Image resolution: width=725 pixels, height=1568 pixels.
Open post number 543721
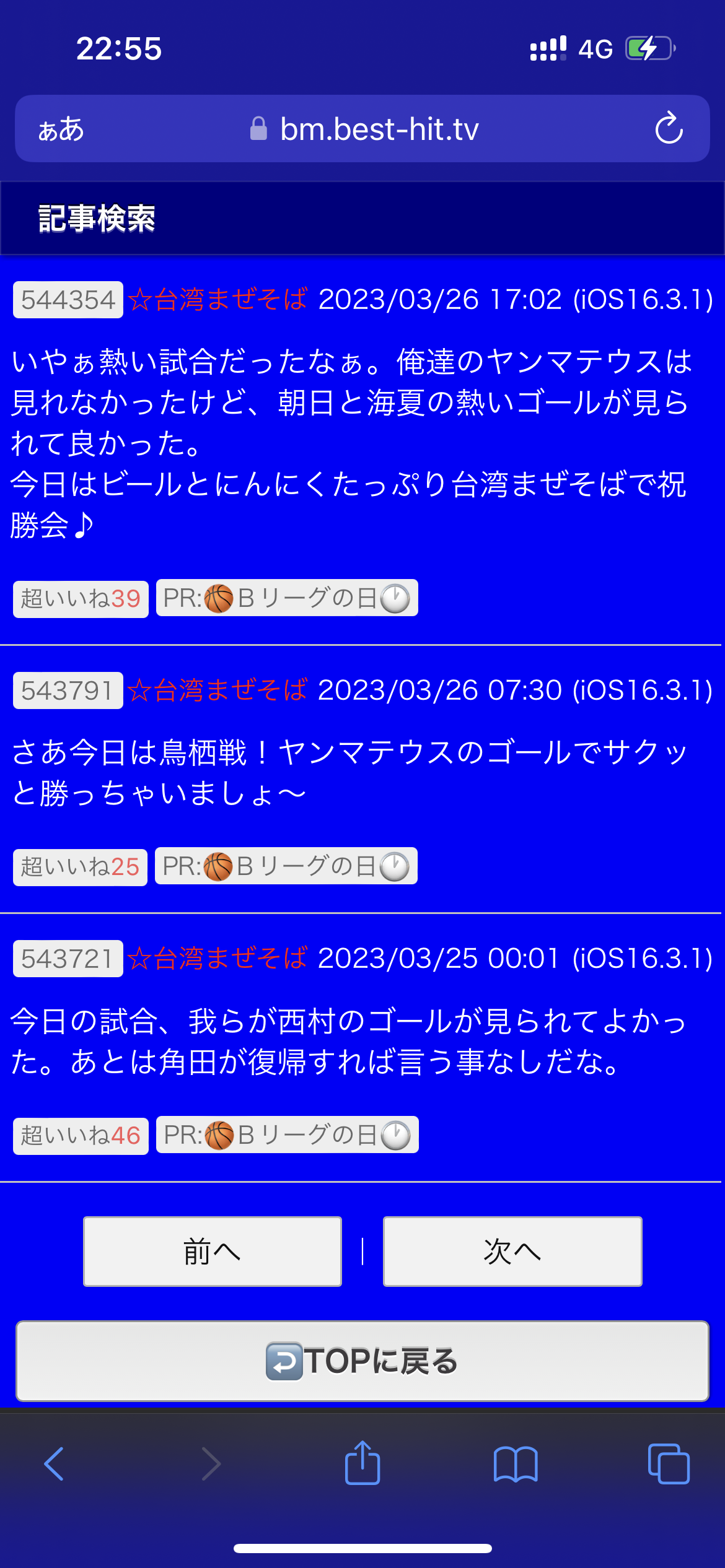point(68,959)
